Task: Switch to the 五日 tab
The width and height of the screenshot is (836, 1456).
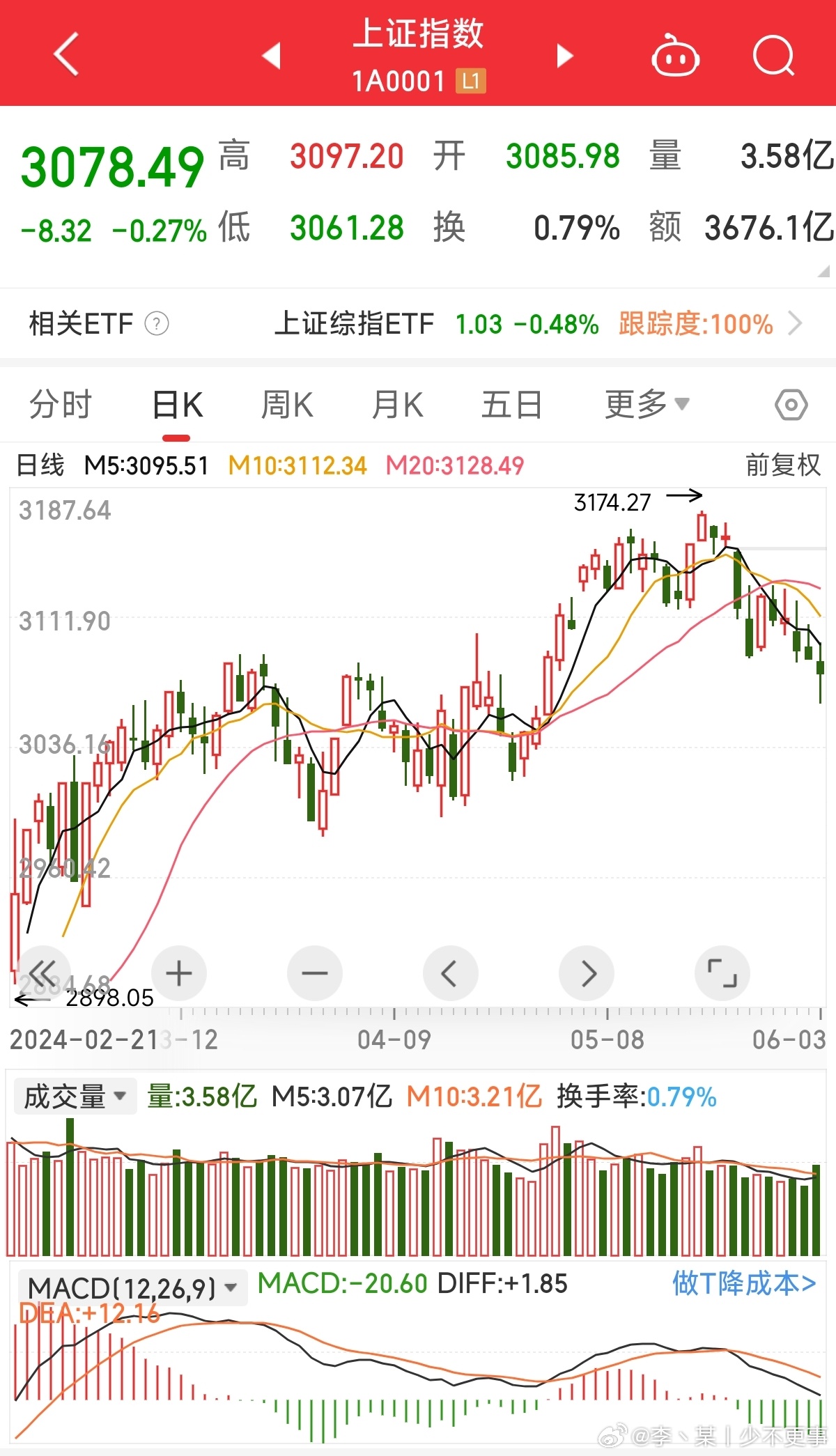Action: pyautogui.click(x=512, y=405)
